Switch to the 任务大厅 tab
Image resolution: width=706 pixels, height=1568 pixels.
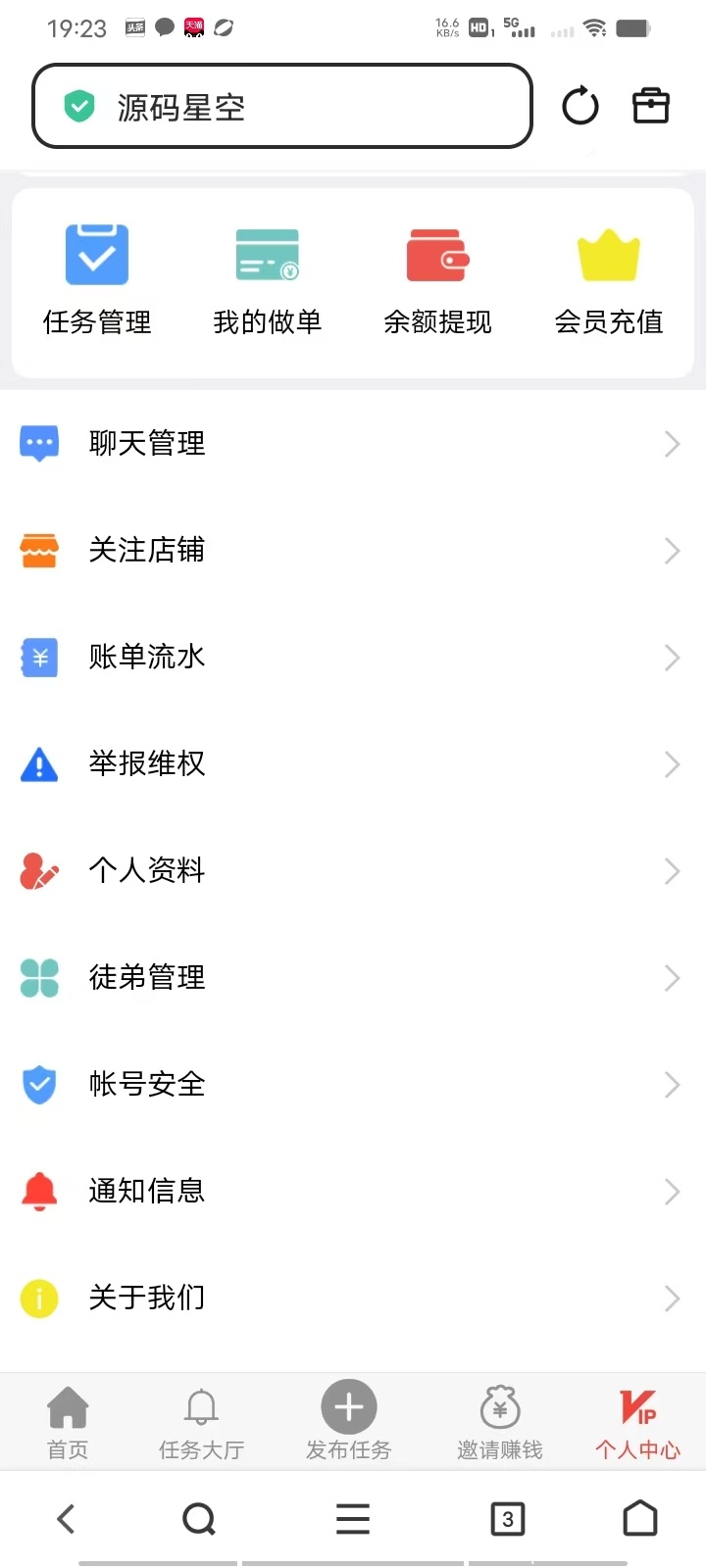[x=201, y=1421]
